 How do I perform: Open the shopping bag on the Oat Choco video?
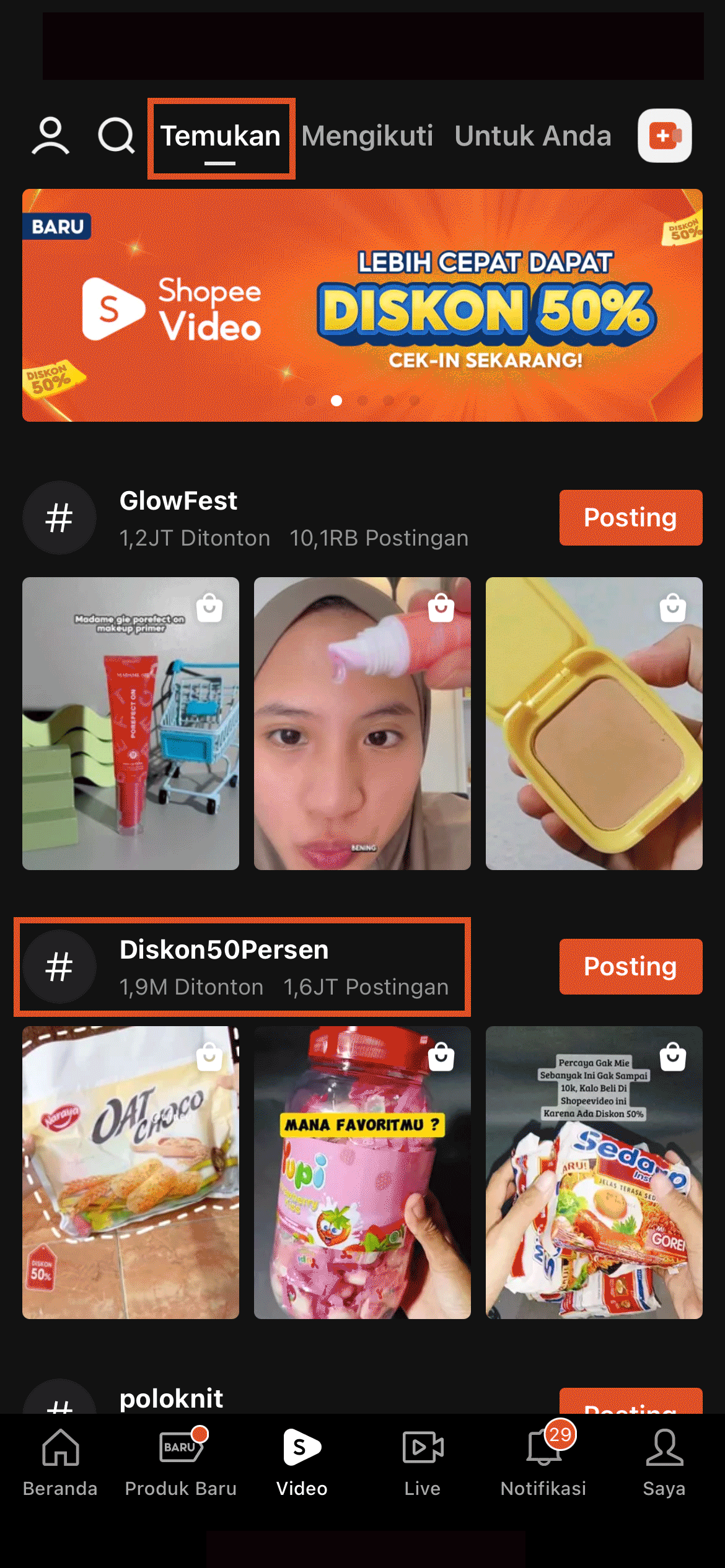point(209,1058)
